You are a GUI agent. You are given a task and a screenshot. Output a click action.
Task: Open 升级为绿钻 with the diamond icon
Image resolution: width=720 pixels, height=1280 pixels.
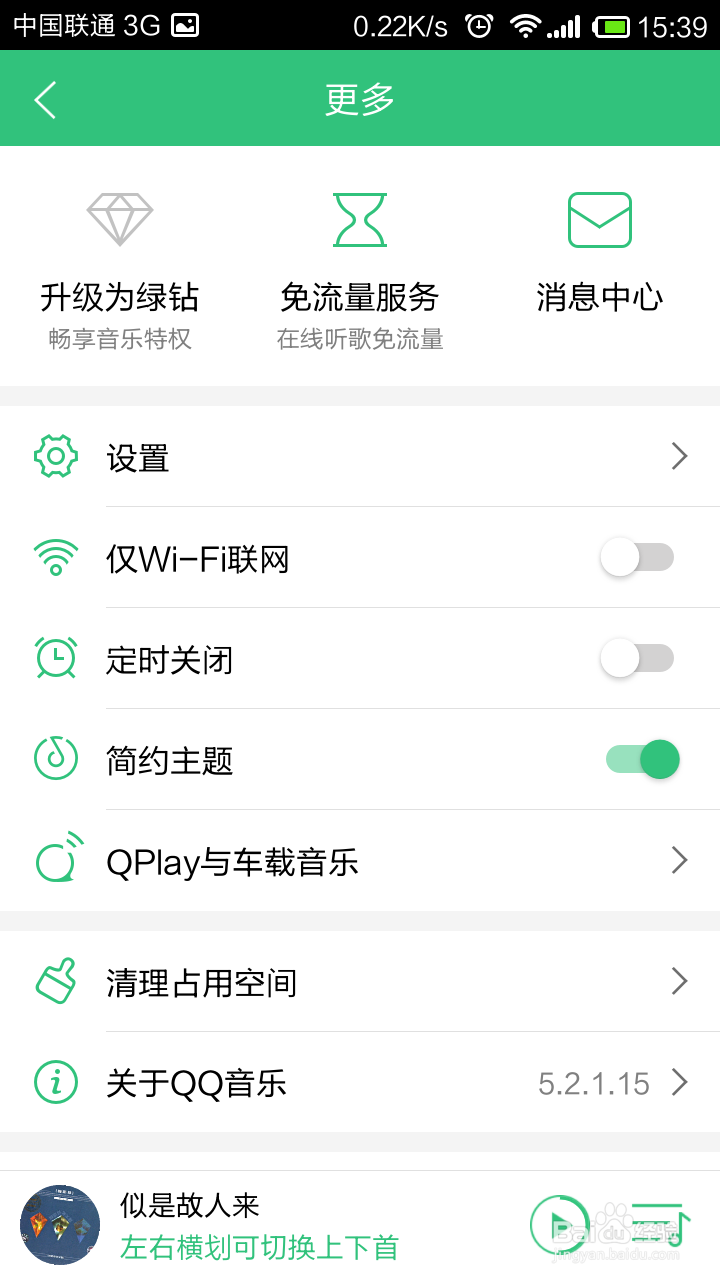click(119, 218)
